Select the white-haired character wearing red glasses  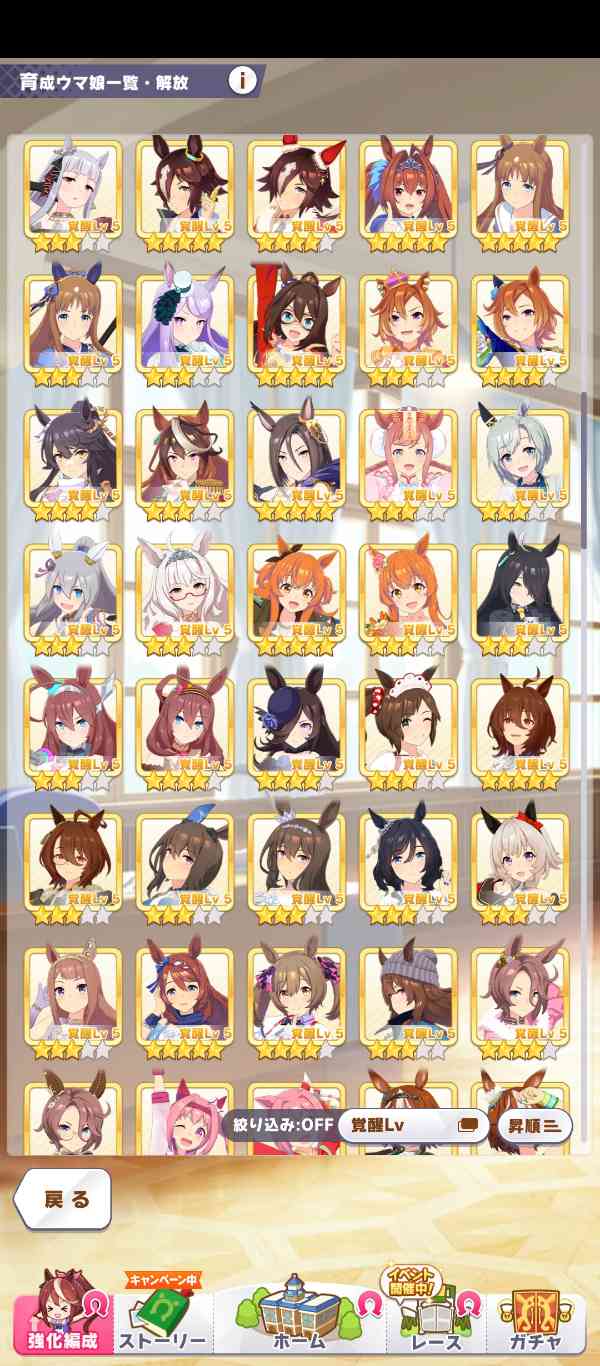[x=185, y=599]
